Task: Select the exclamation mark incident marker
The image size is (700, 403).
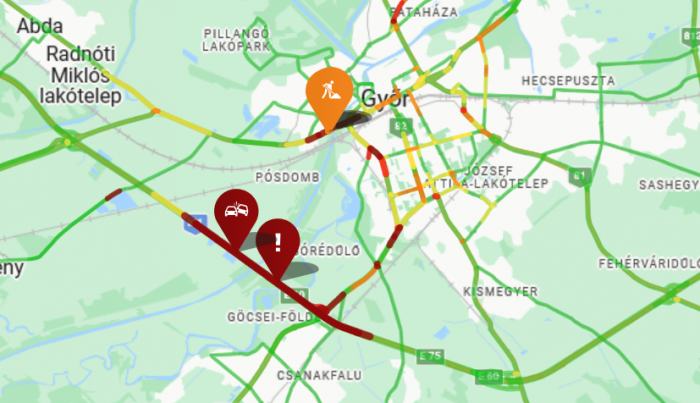Action: point(278,242)
